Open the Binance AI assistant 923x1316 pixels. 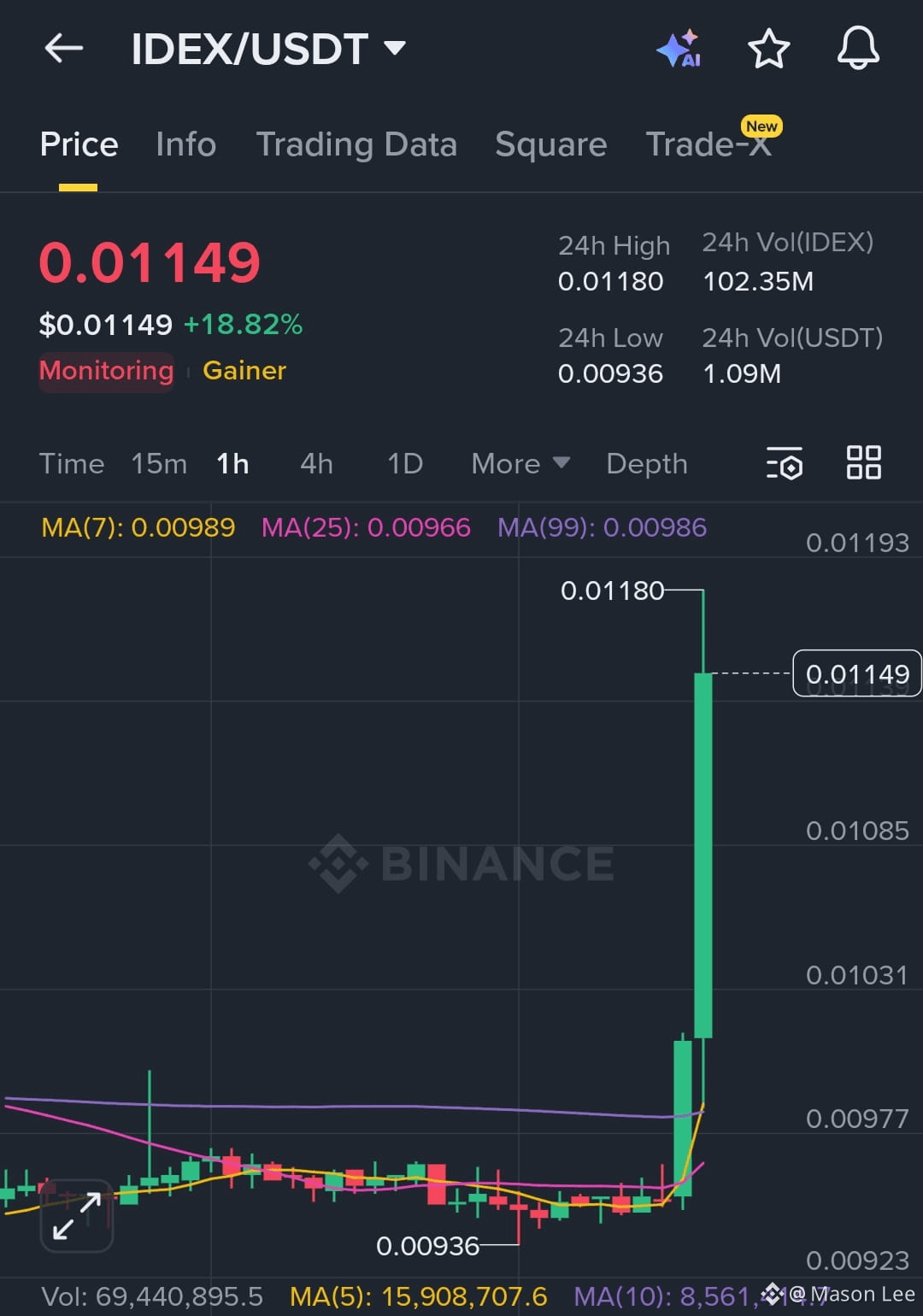tap(679, 49)
